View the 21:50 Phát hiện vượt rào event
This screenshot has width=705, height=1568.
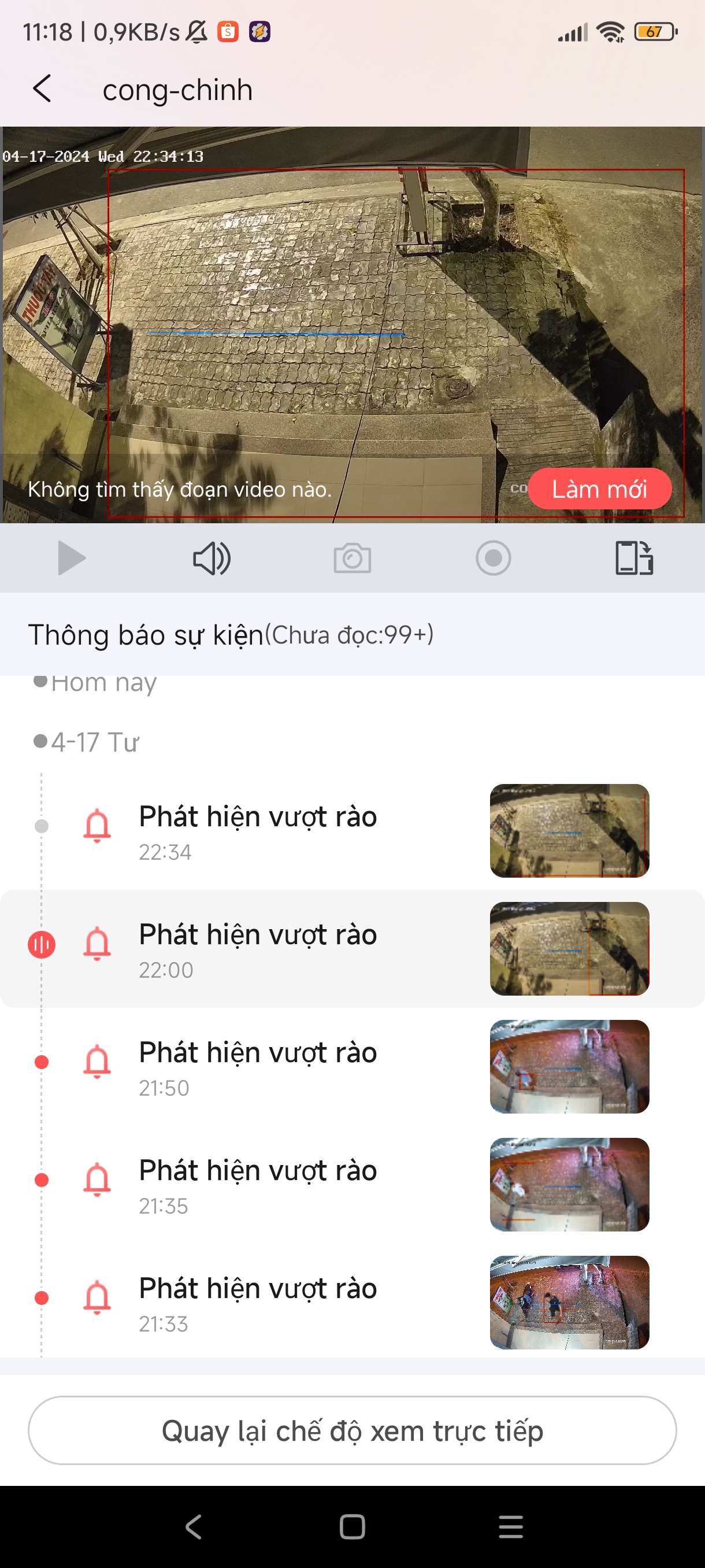pos(258,1066)
